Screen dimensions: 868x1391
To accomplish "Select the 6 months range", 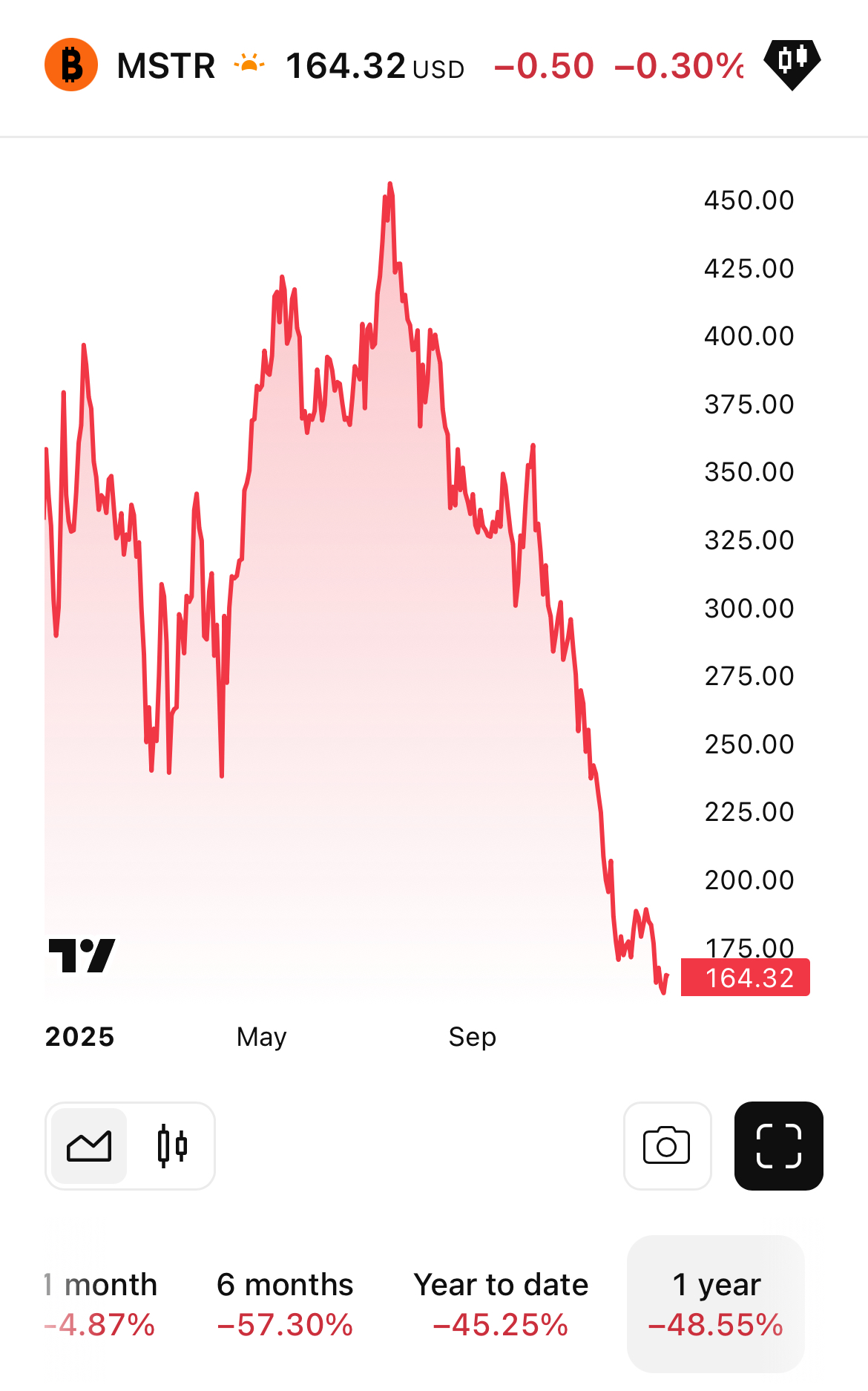I will pos(285,1303).
